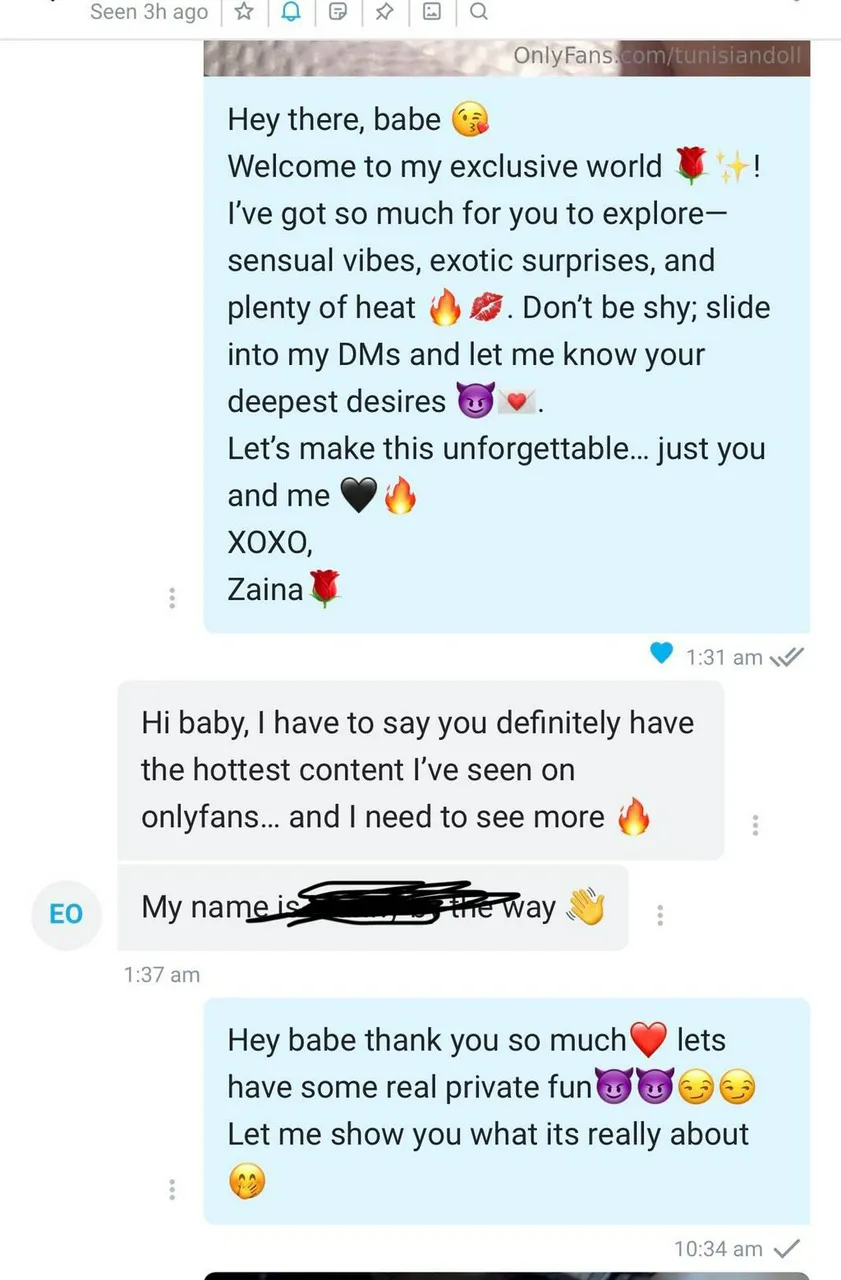841x1280 pixels.
Task: Toggle the notifications bell for this chat
Action: (290, 12)
